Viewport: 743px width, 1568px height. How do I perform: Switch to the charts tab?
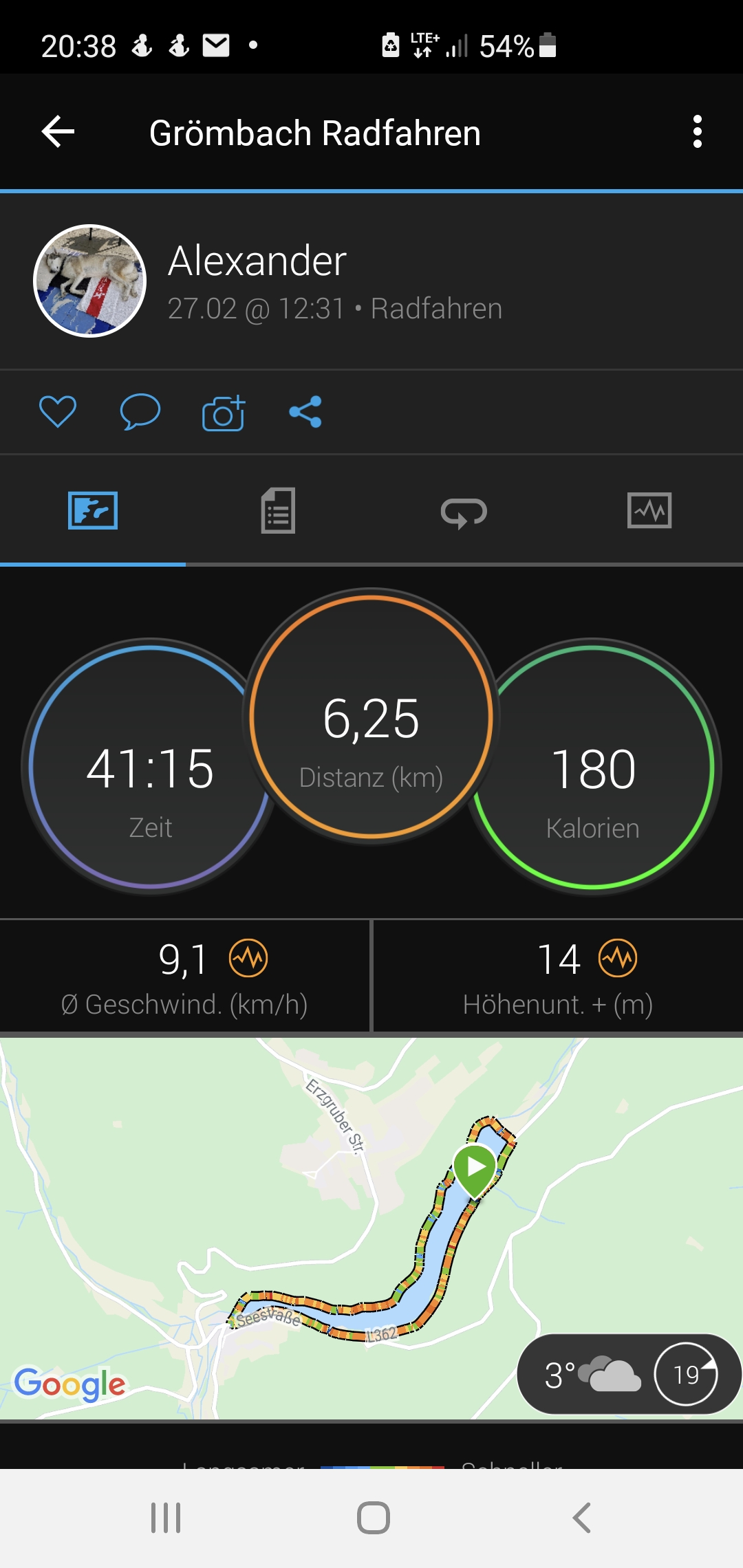point(649,511)
